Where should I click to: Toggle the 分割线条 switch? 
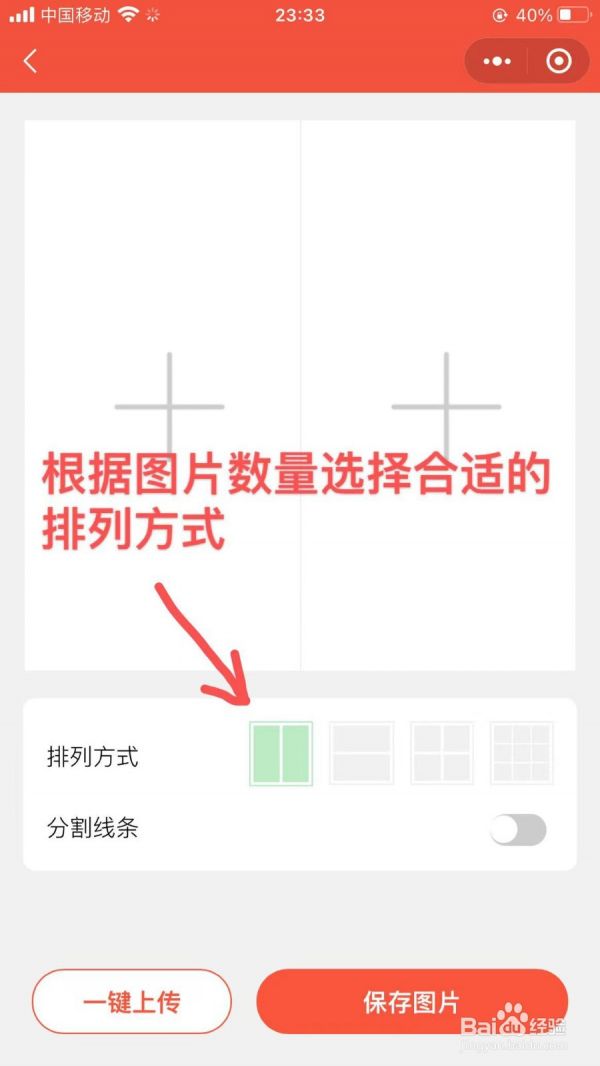coord(518,829)
